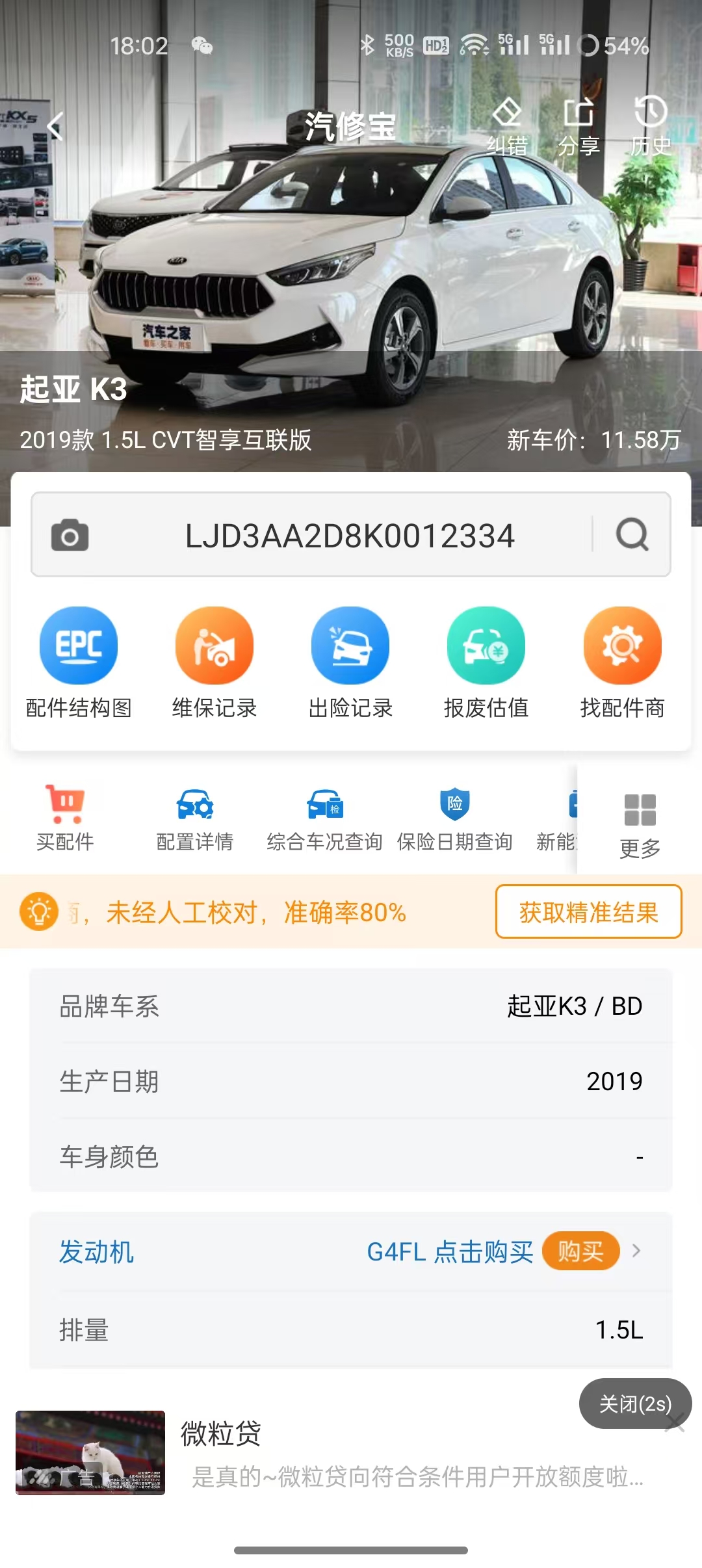Search the entered VIN with the magnifier
The width and height of the screenshot is (702, 1568).
[x=632, y=535]
